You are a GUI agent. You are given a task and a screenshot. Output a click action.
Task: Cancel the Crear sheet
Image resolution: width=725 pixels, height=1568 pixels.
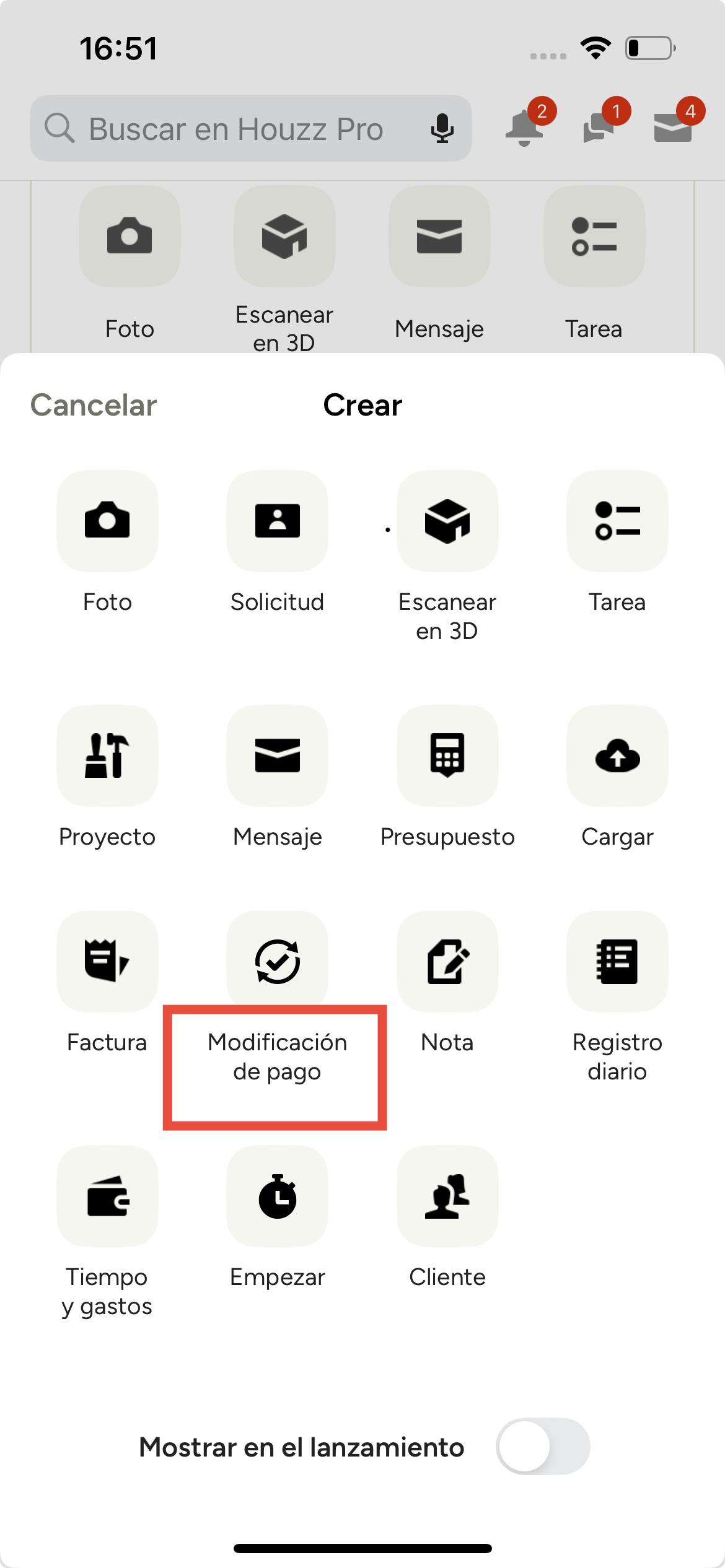[x=94, y=406]
